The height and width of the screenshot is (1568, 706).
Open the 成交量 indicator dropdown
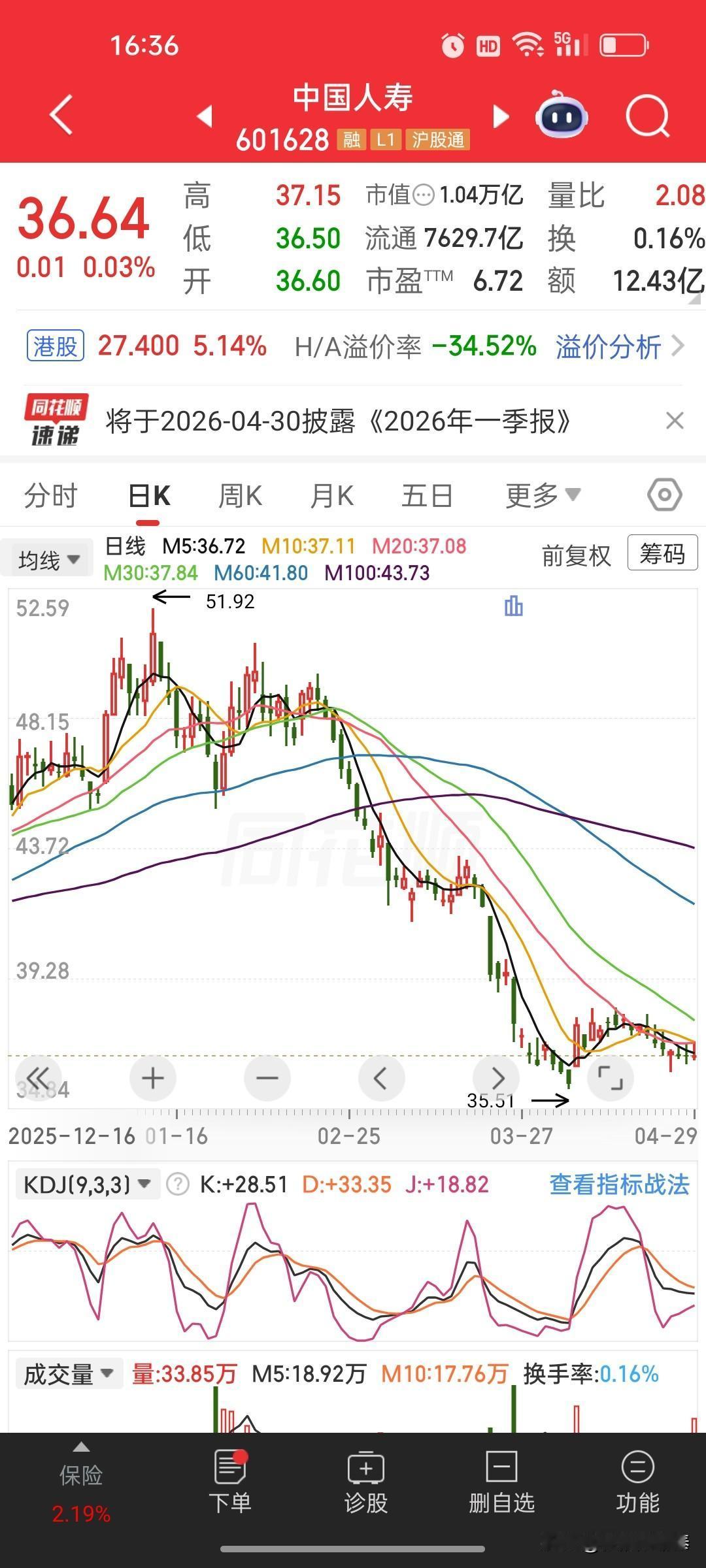[69, 1373]
